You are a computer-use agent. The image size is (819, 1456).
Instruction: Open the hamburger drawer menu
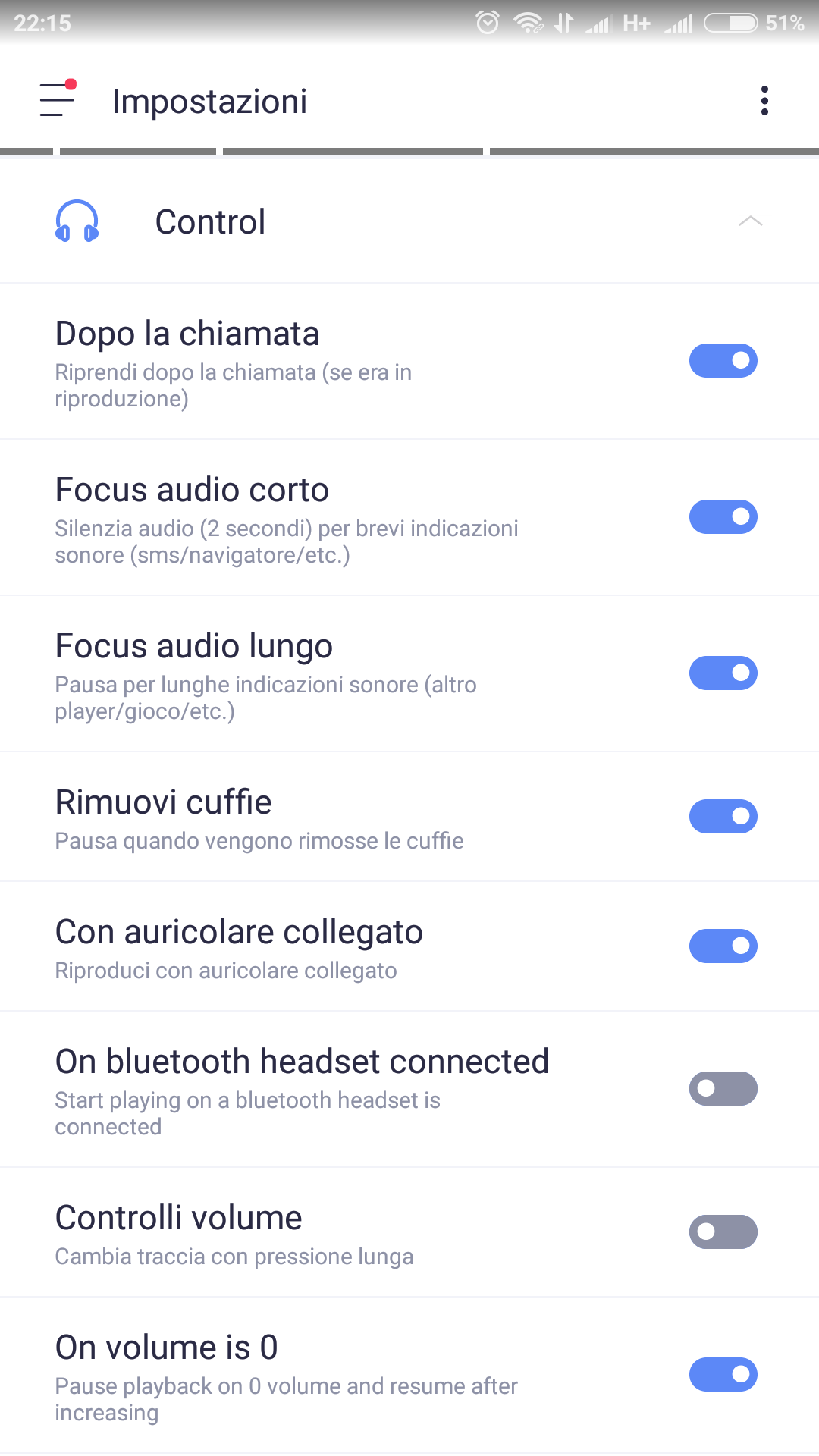(x=58, y=99)
